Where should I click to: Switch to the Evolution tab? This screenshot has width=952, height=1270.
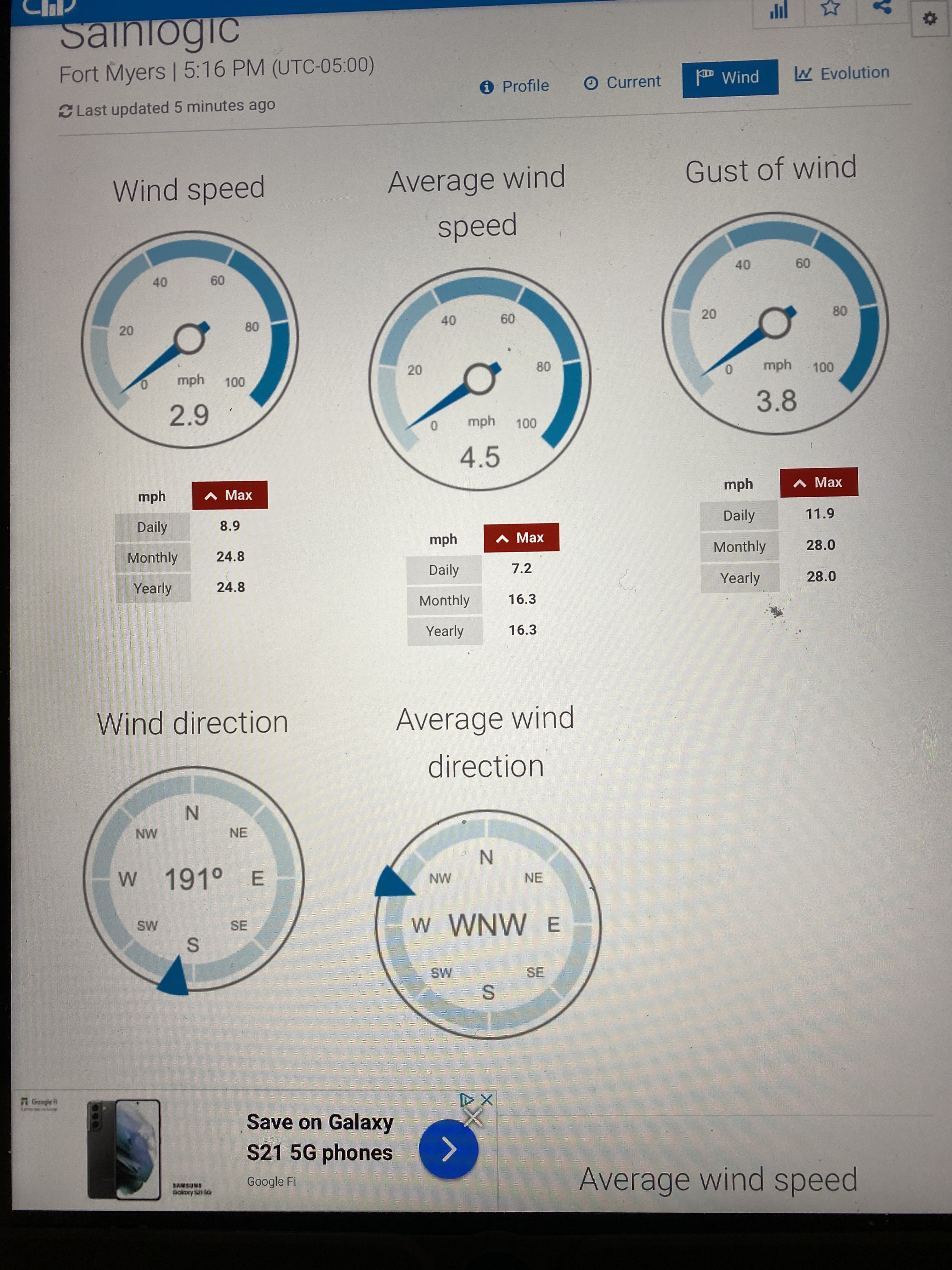coord(842,73)
